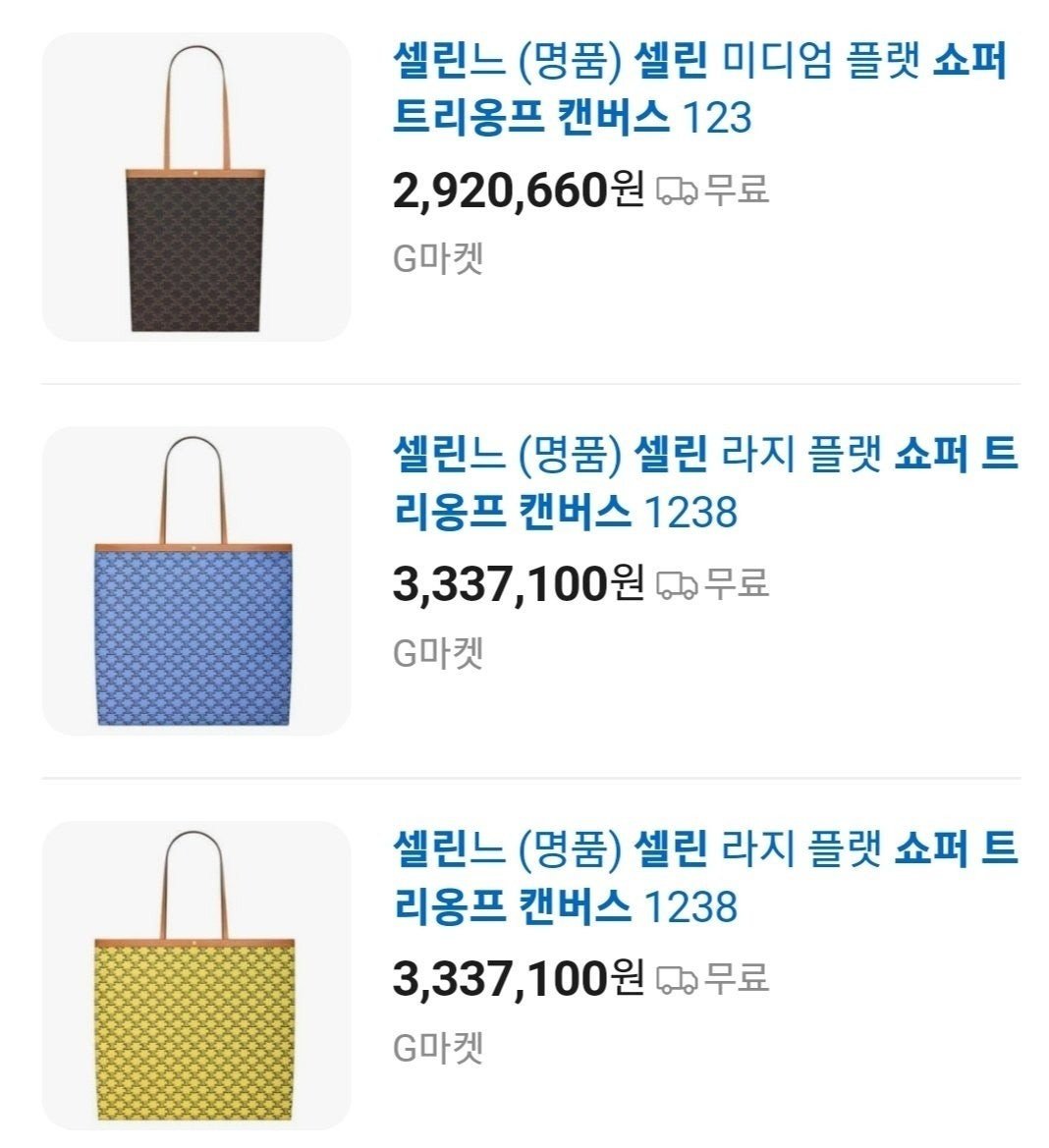
Task: Open the 라지 플랫 쇼퍼 link next to the blue bag
Action: pyautogui.click(x=703, y=483)
